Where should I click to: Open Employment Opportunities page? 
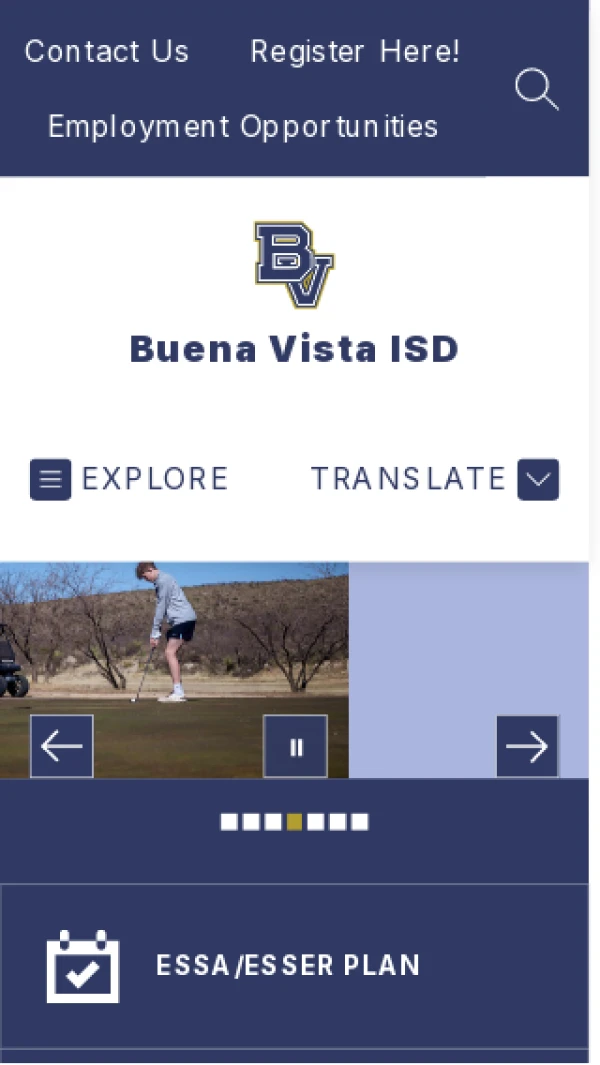(x=243, y=127)
